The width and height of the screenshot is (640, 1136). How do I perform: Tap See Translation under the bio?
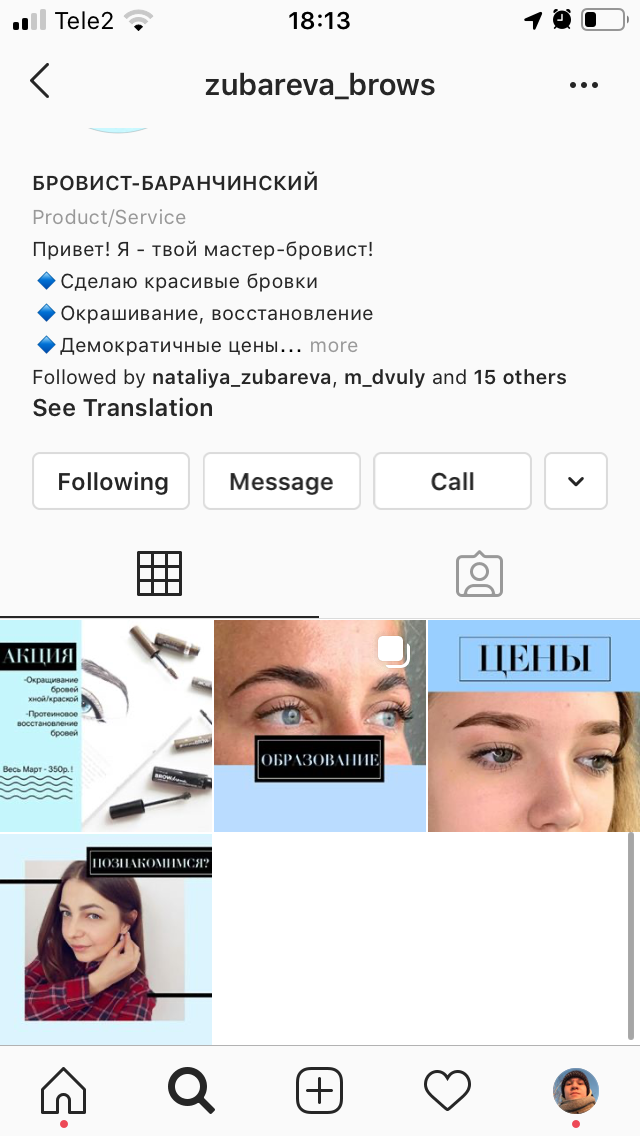point(122,408)
